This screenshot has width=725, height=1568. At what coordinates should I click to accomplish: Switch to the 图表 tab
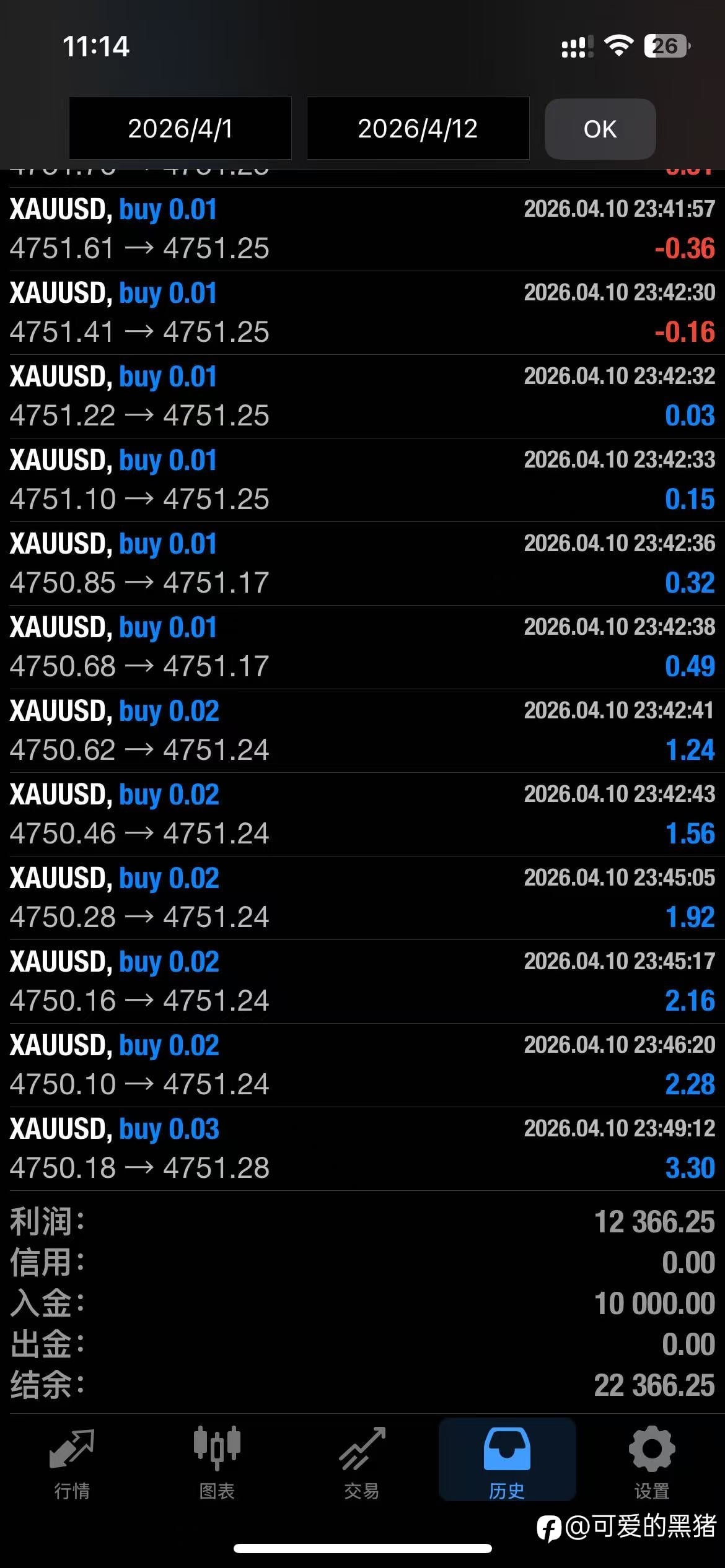pyautogui.click(x=217, y=1463)
